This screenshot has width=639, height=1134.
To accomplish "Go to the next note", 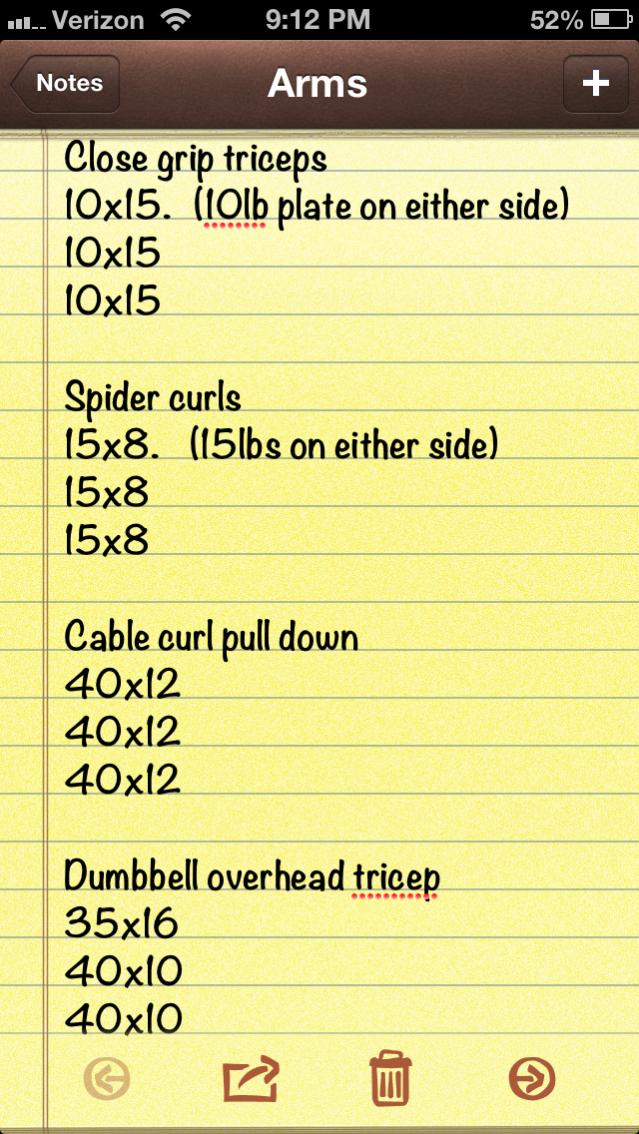I will 531,1079.
